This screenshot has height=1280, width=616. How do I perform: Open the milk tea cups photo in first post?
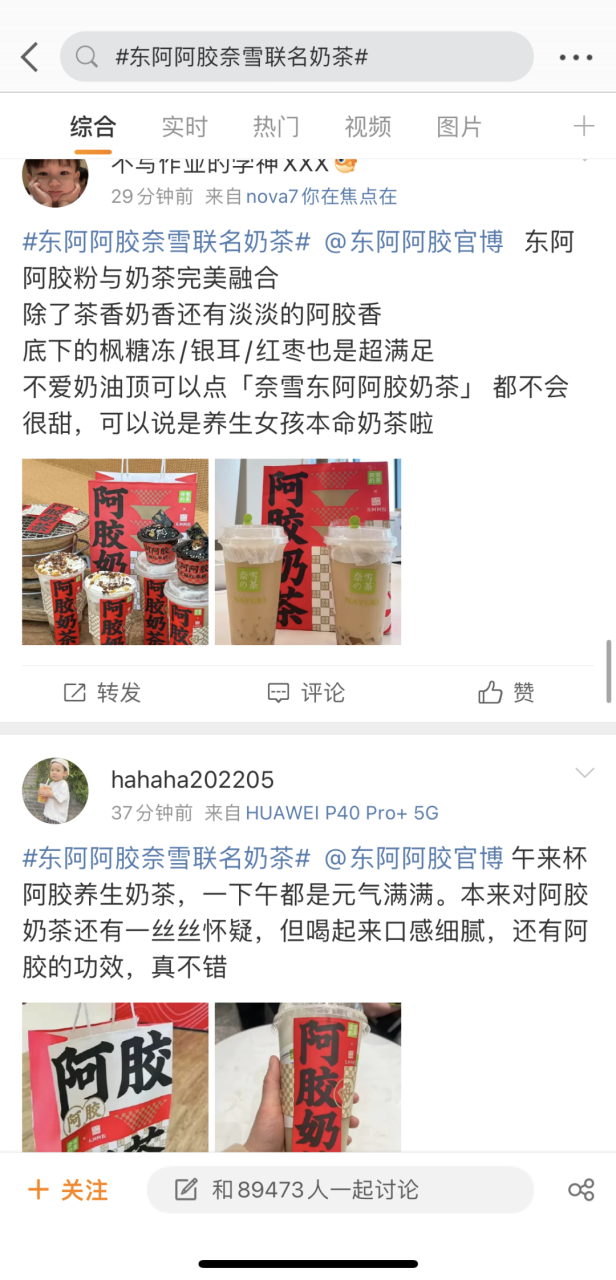[308, 552]
